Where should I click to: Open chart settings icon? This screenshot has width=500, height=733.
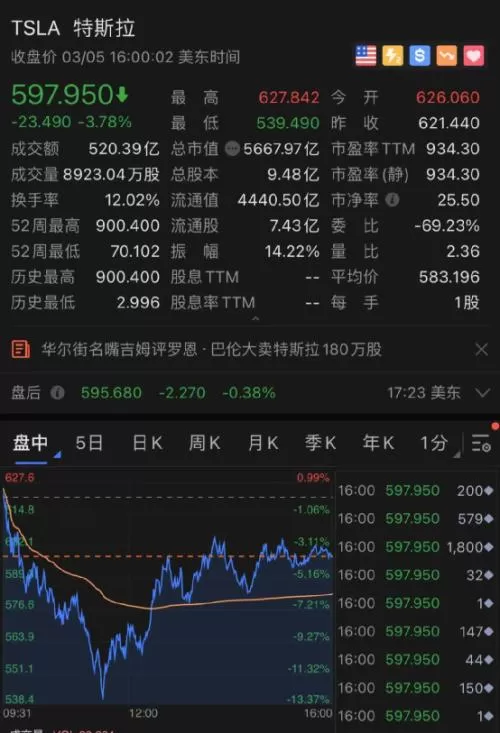pos(481,443)
